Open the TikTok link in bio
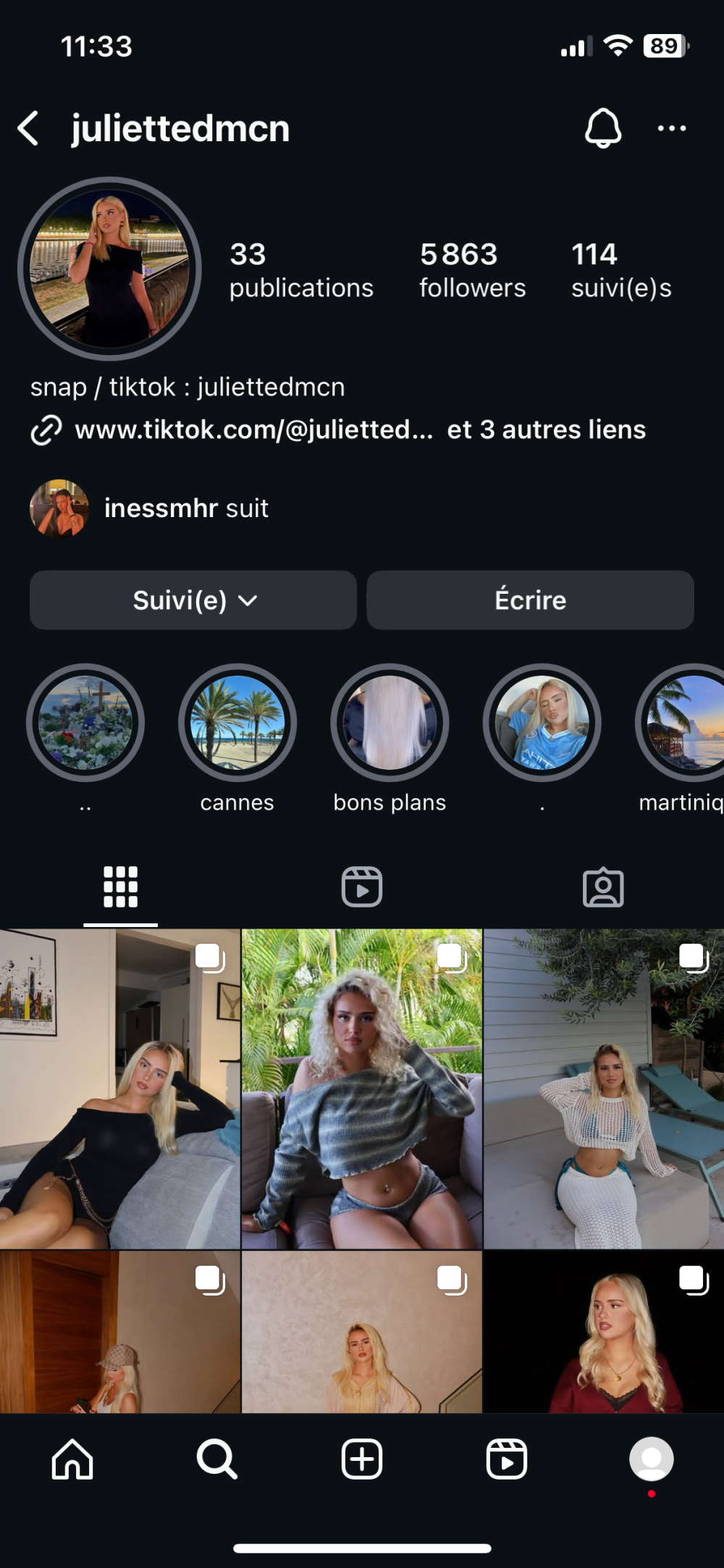The width and height of the screenshot is (724, 1568). pyautogui.click(x=253, y=430)
